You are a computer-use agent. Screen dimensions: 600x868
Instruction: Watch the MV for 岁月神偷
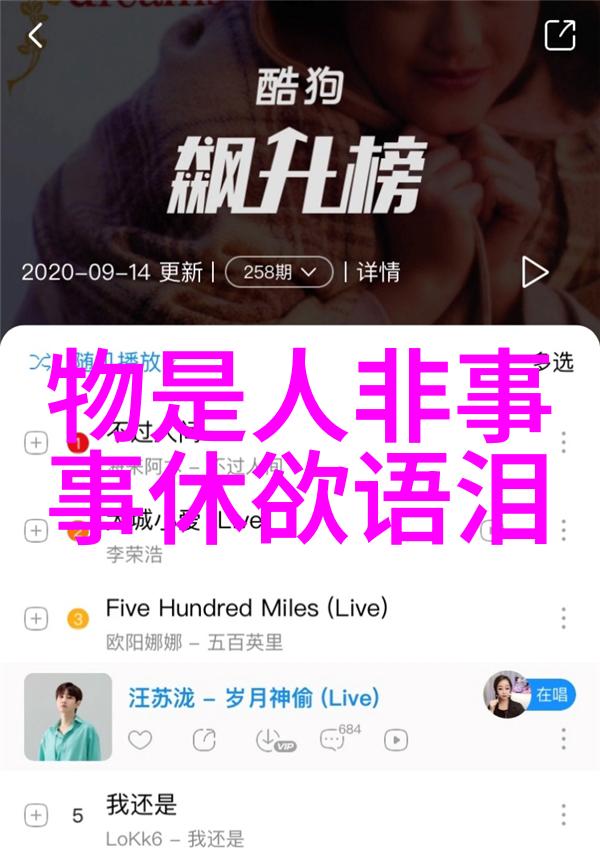click(397, 740)
